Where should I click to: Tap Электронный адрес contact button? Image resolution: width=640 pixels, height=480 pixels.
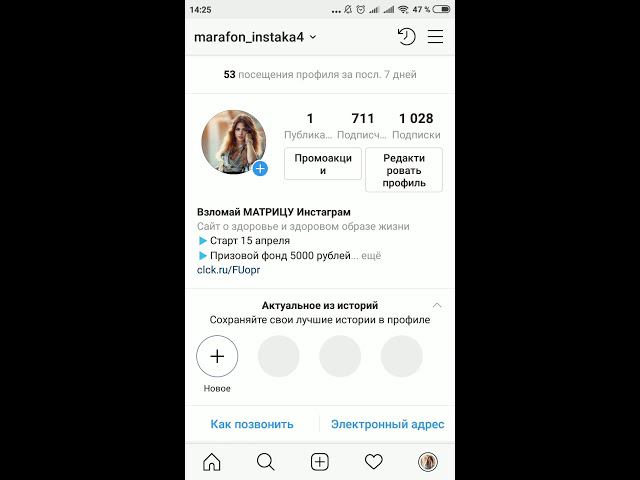(387, 424)
